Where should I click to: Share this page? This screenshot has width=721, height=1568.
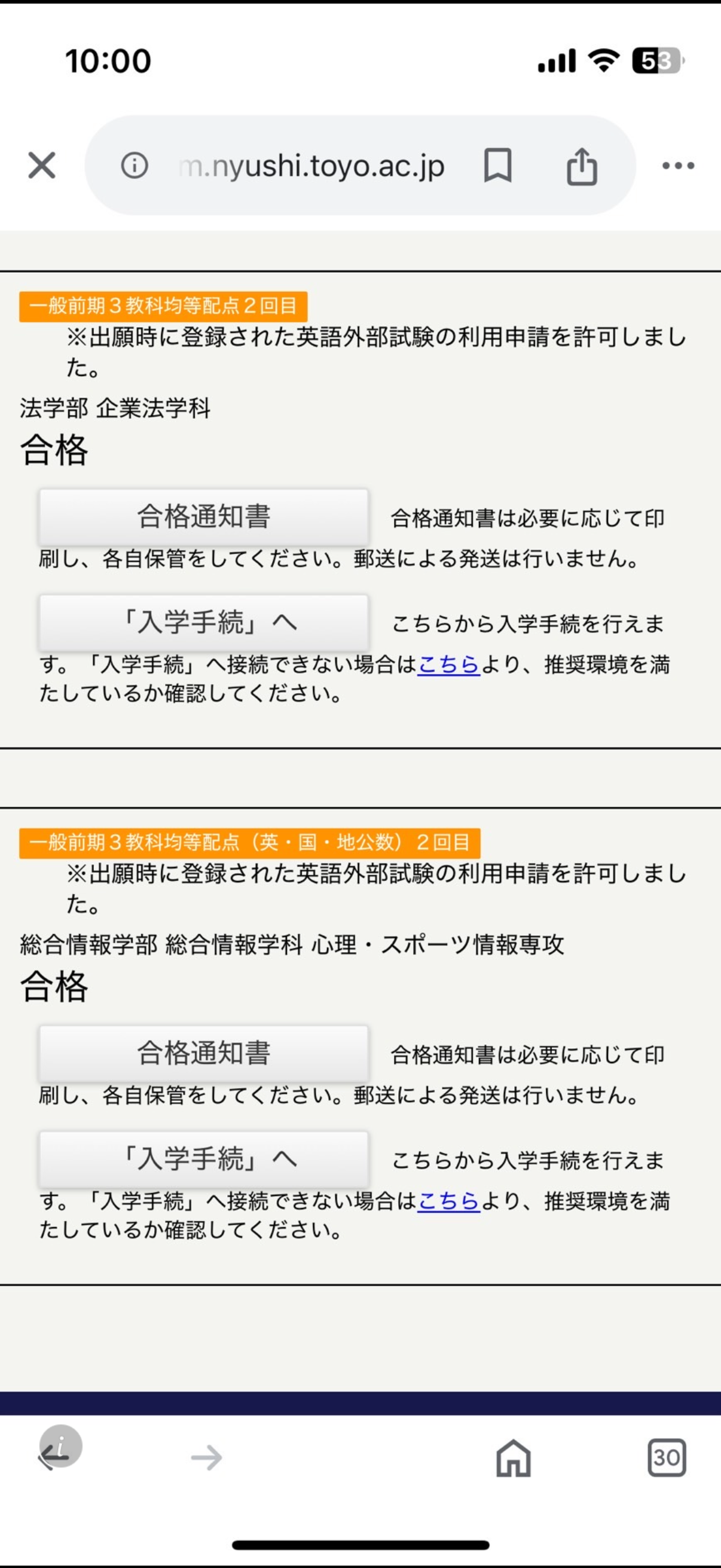tap(582, 166)
